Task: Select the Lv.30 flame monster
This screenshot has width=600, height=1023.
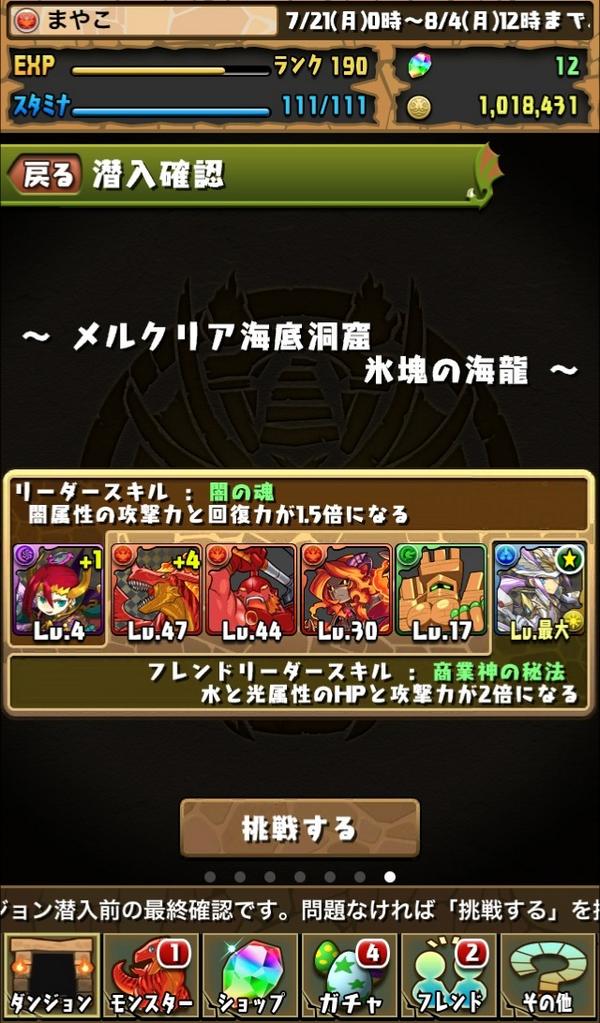Action: 346,590
